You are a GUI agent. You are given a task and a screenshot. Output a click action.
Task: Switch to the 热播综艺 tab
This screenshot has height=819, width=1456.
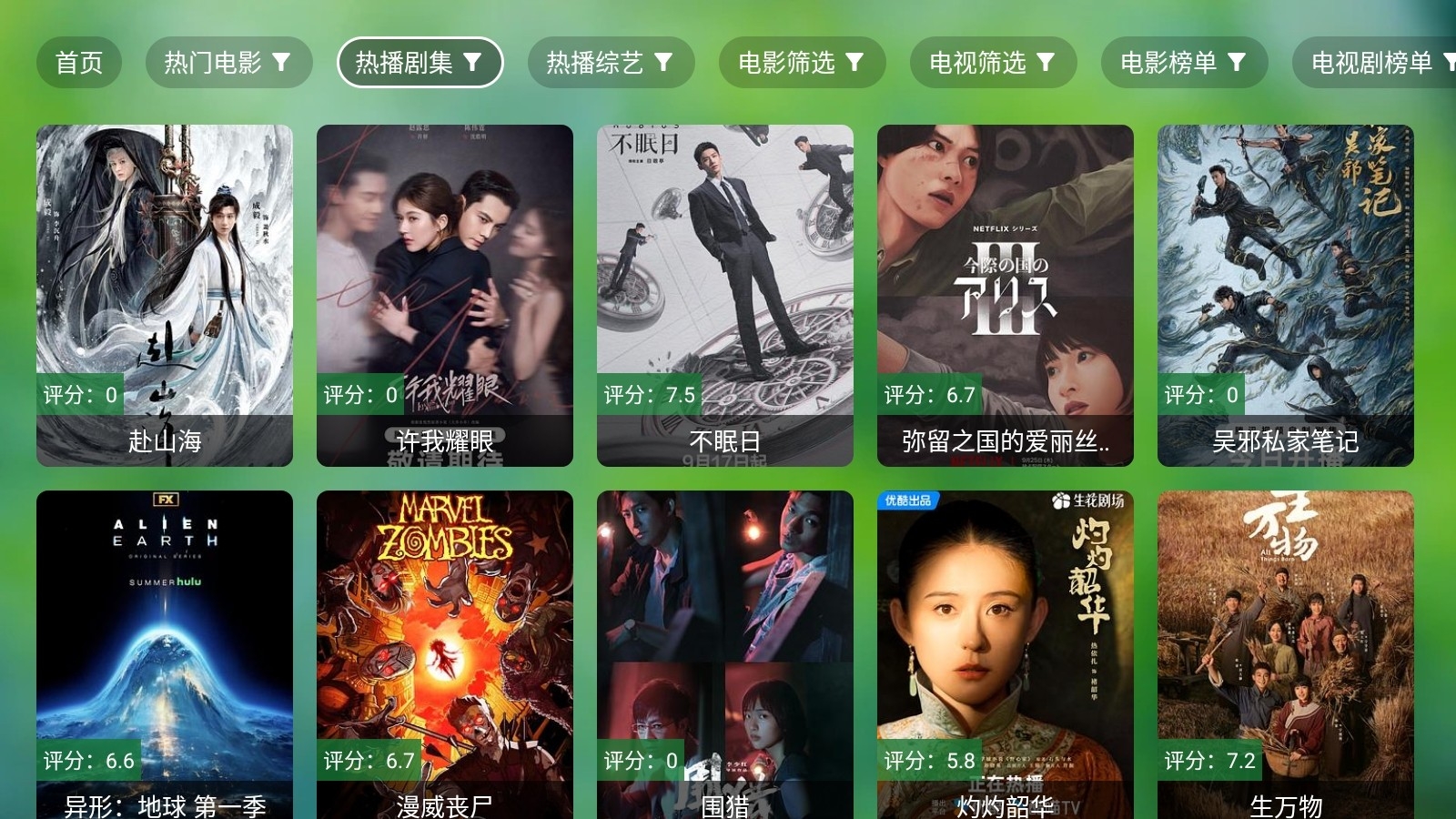coord(611,62)
